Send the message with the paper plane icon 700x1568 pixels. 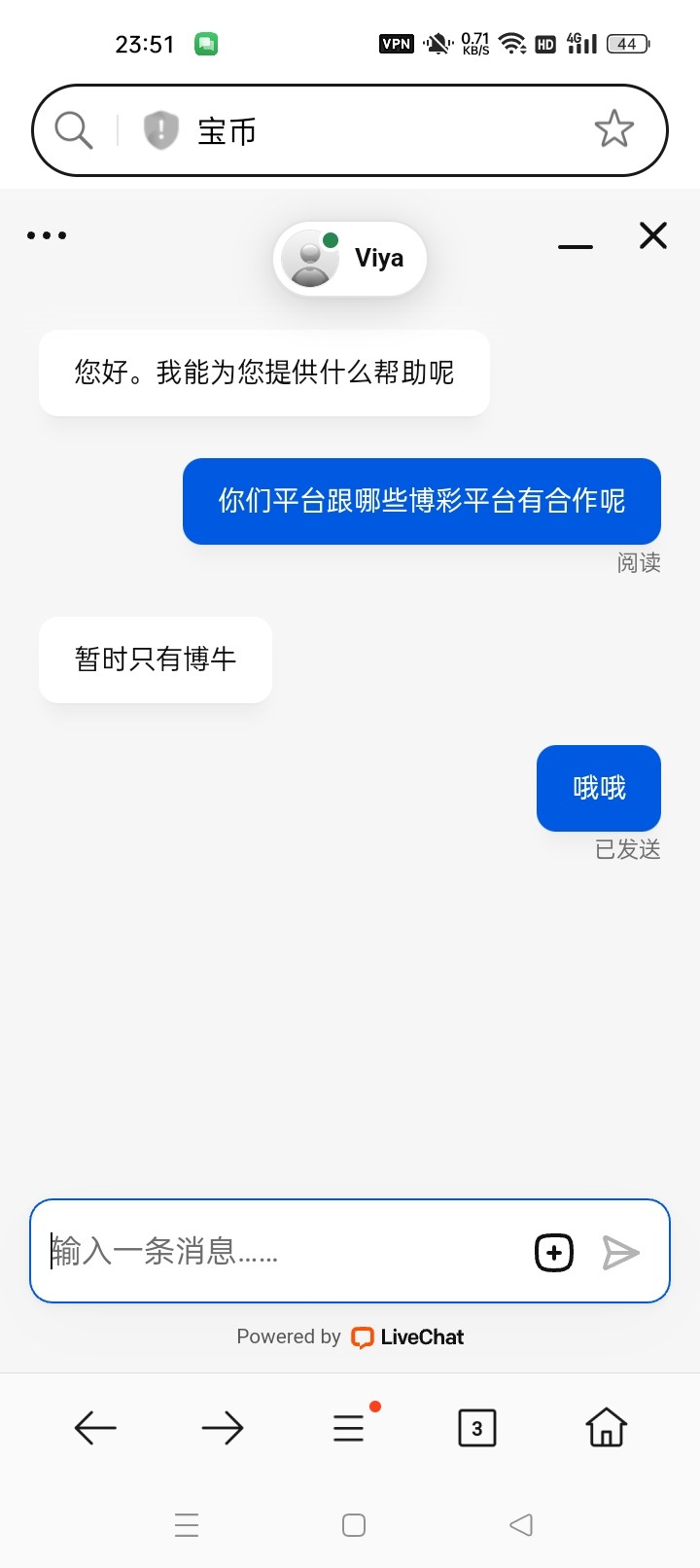coord(620,1253)
